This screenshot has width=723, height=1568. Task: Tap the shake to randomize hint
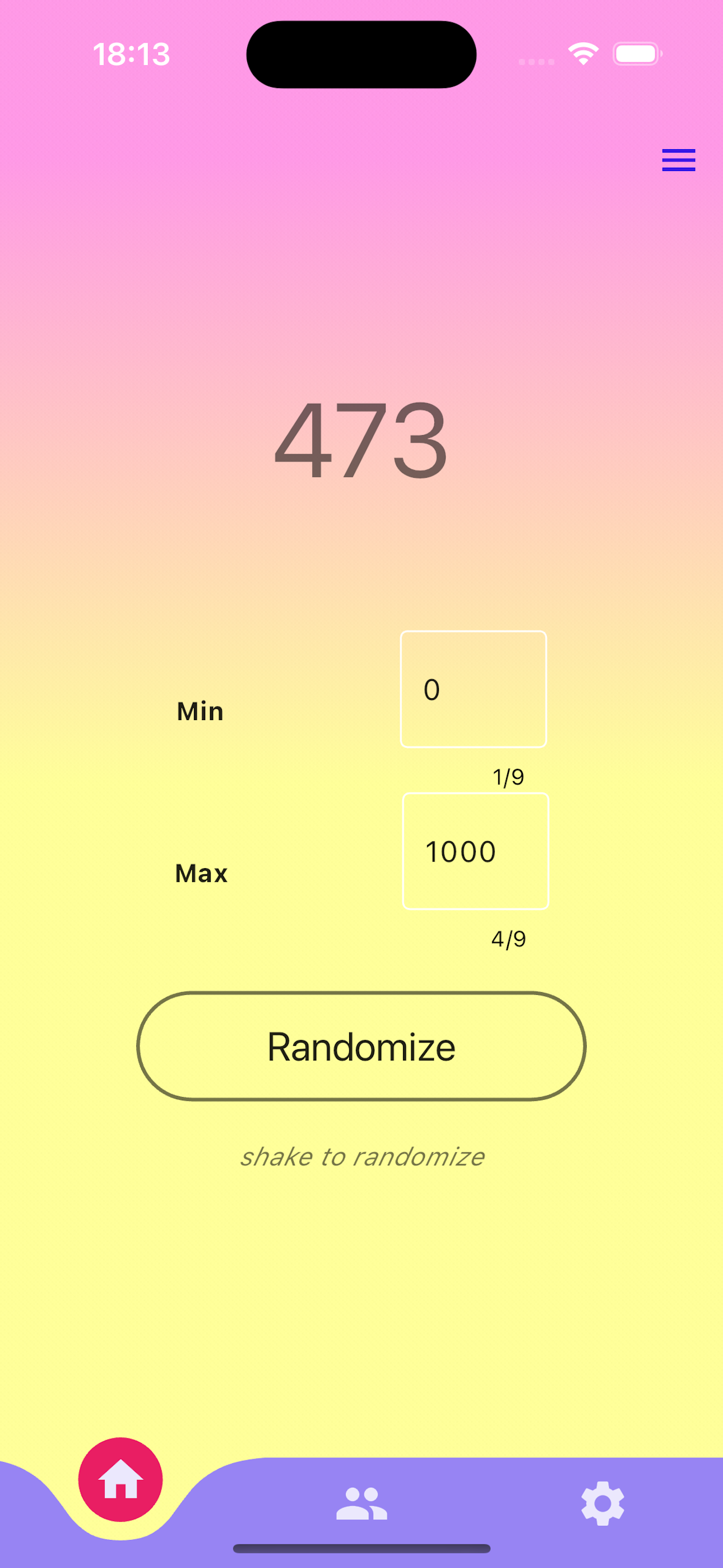pyautogui.click(x=362, y=1156)
